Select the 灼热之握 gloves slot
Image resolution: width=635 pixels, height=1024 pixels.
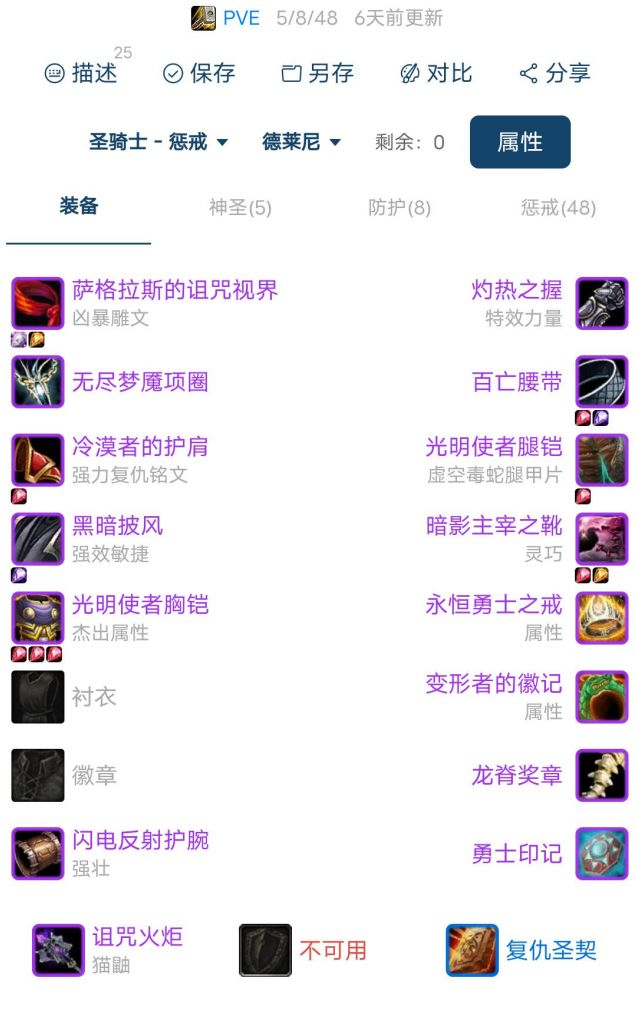point(517,291)
